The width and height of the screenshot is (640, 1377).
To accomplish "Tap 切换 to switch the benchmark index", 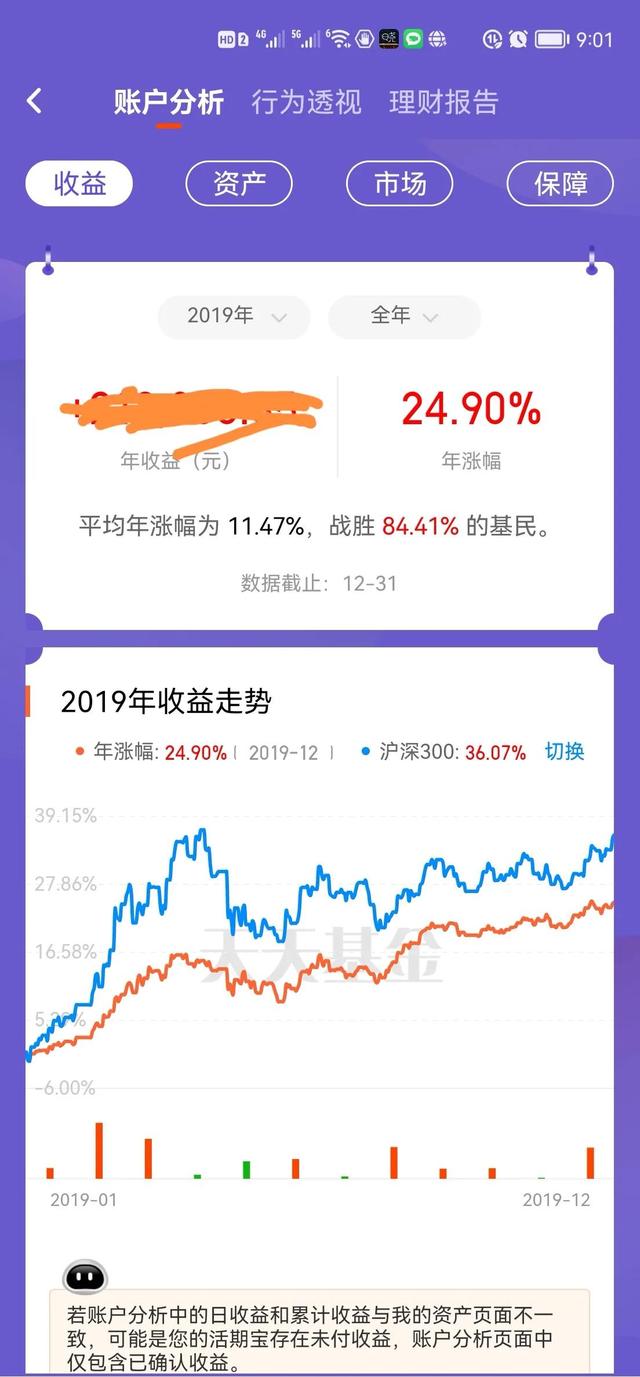I will pyautogui.click(x=564, y=752).
